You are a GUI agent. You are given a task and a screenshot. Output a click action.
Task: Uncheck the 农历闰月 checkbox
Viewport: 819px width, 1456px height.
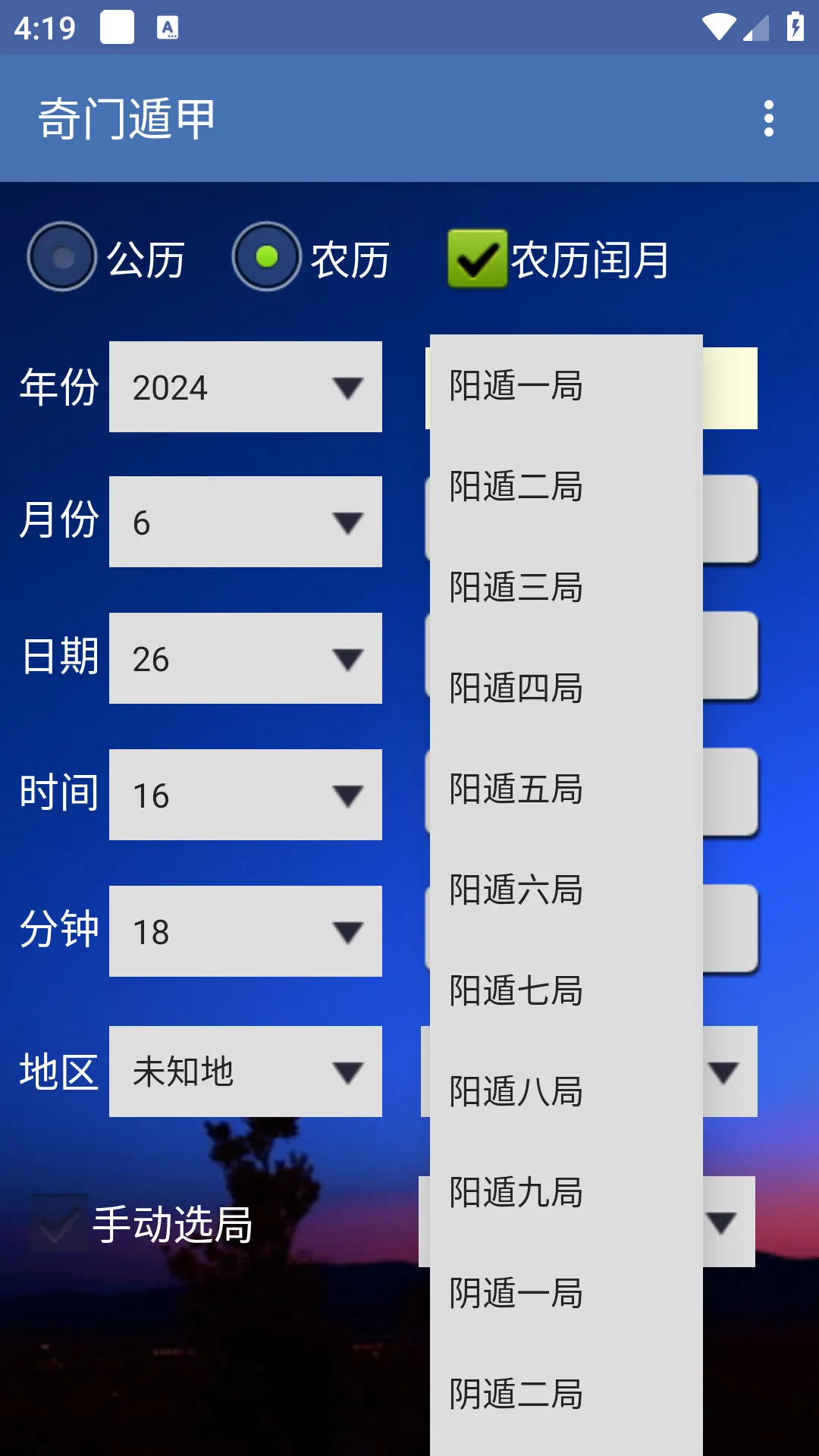[x=477, y=259]
